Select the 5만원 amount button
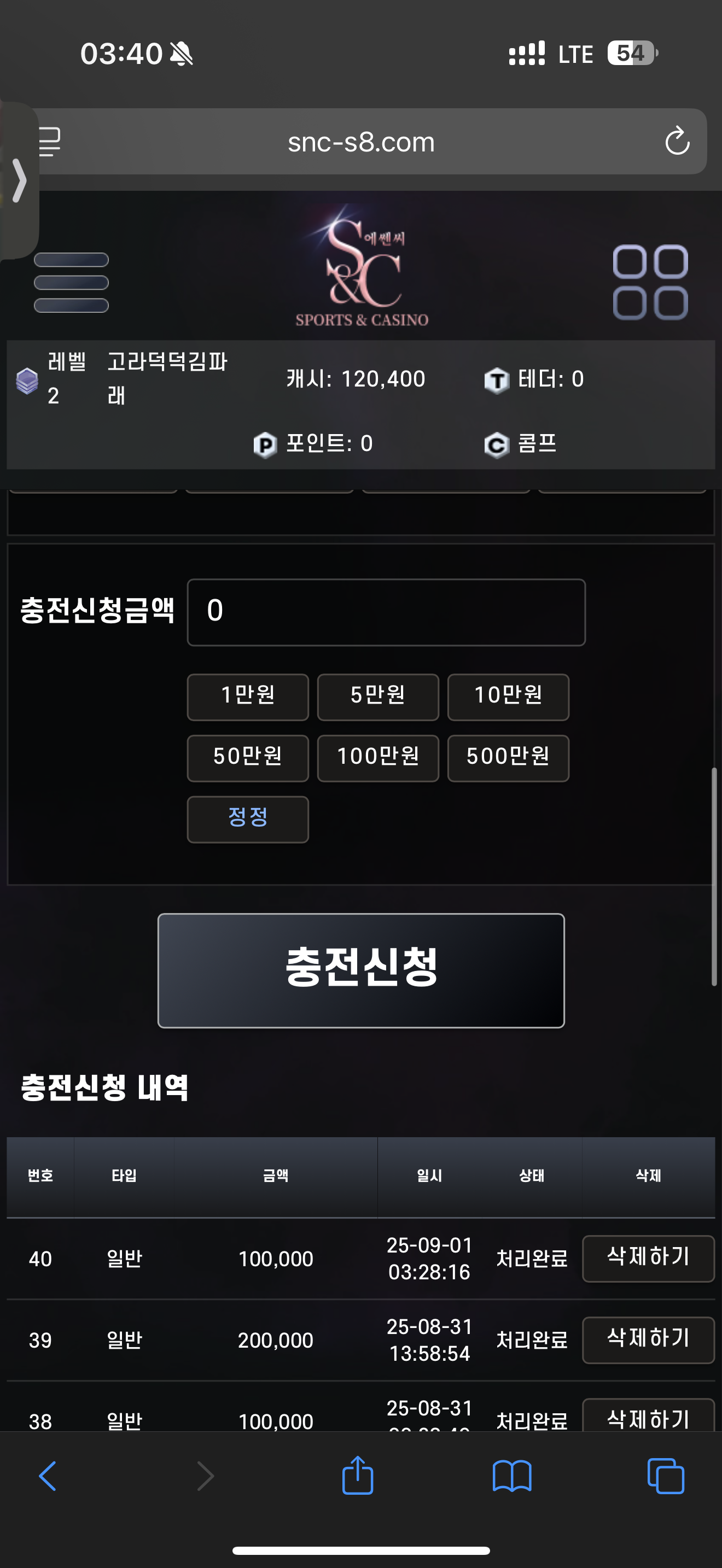Screen dimensions: 722x1568 [x=378, y=697]
